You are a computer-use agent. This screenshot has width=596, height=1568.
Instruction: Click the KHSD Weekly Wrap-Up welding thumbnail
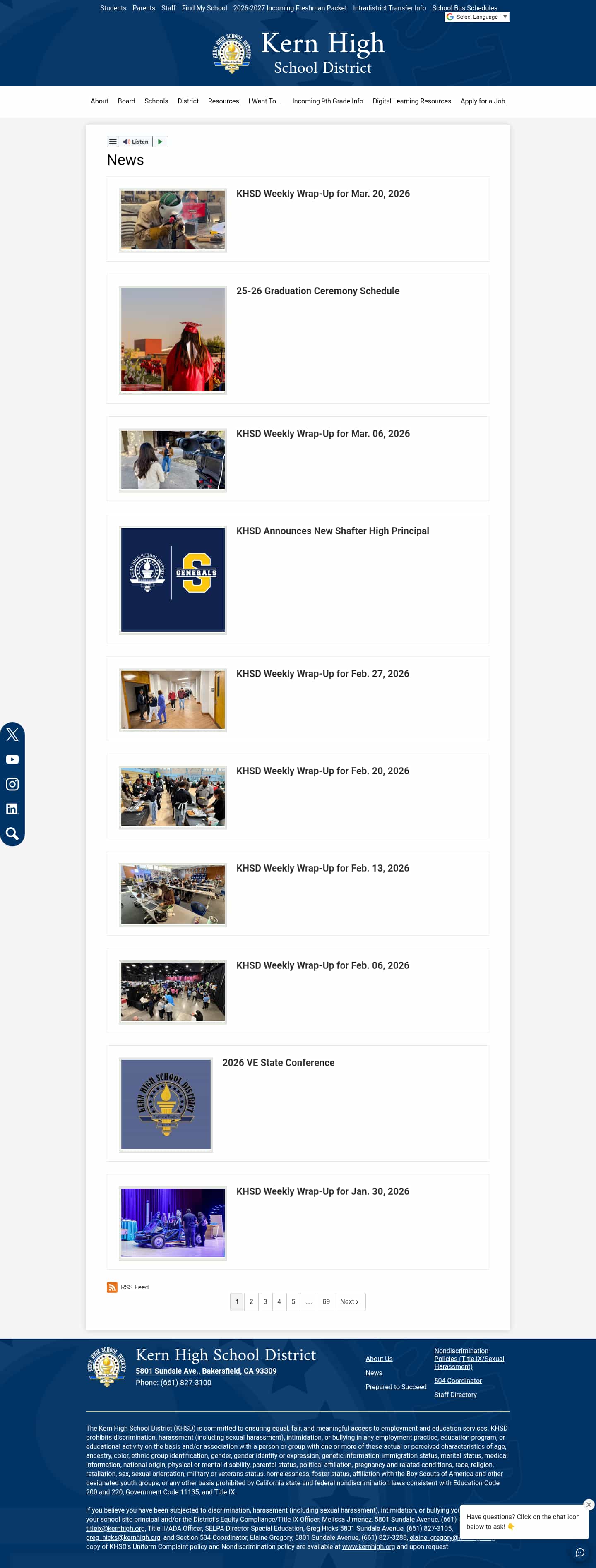172,219
